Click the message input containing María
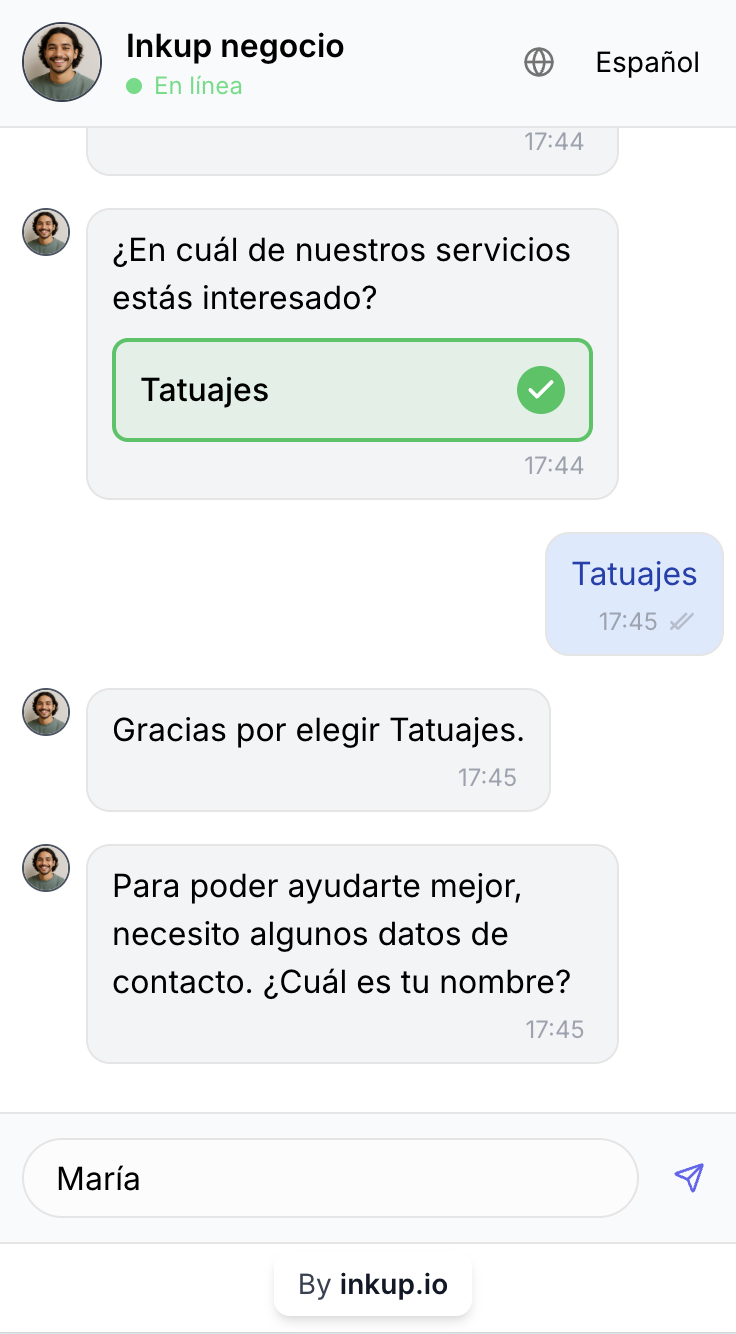Screen dimensions: 736x1334 coord(330,1178)
